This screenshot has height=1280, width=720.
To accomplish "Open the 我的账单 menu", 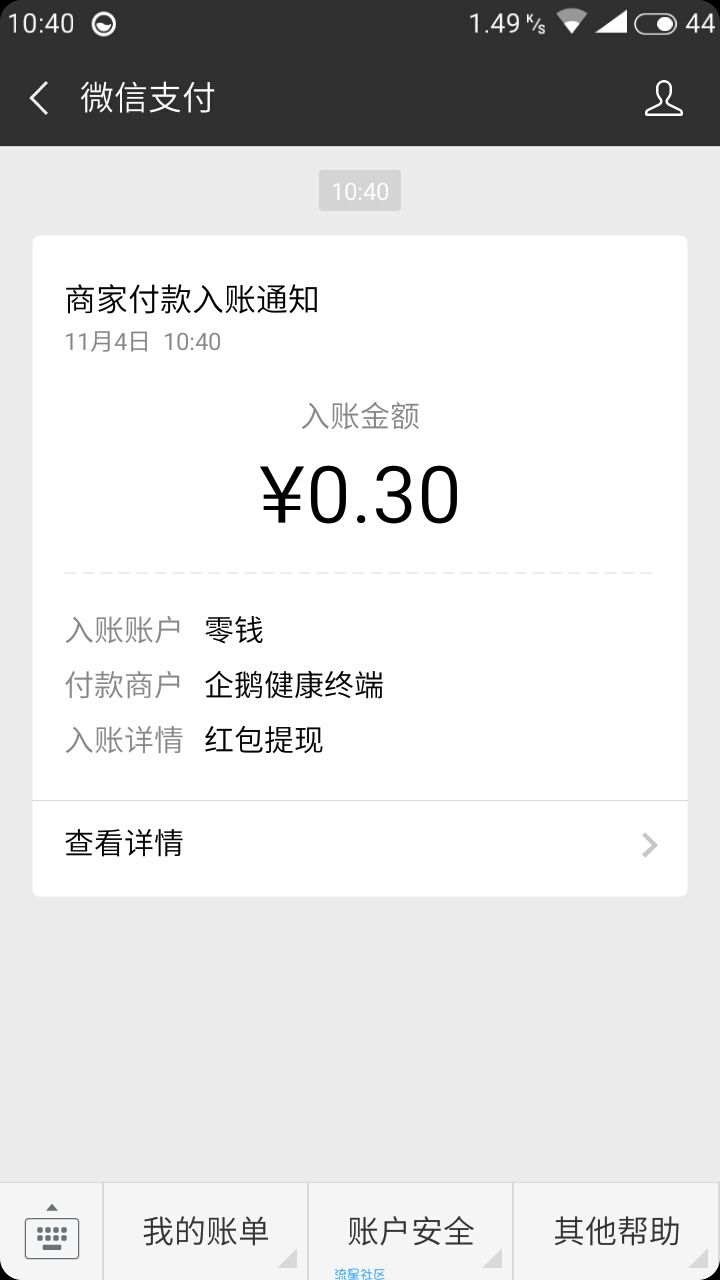I will pyautogui.click(x=205, y=1232).
